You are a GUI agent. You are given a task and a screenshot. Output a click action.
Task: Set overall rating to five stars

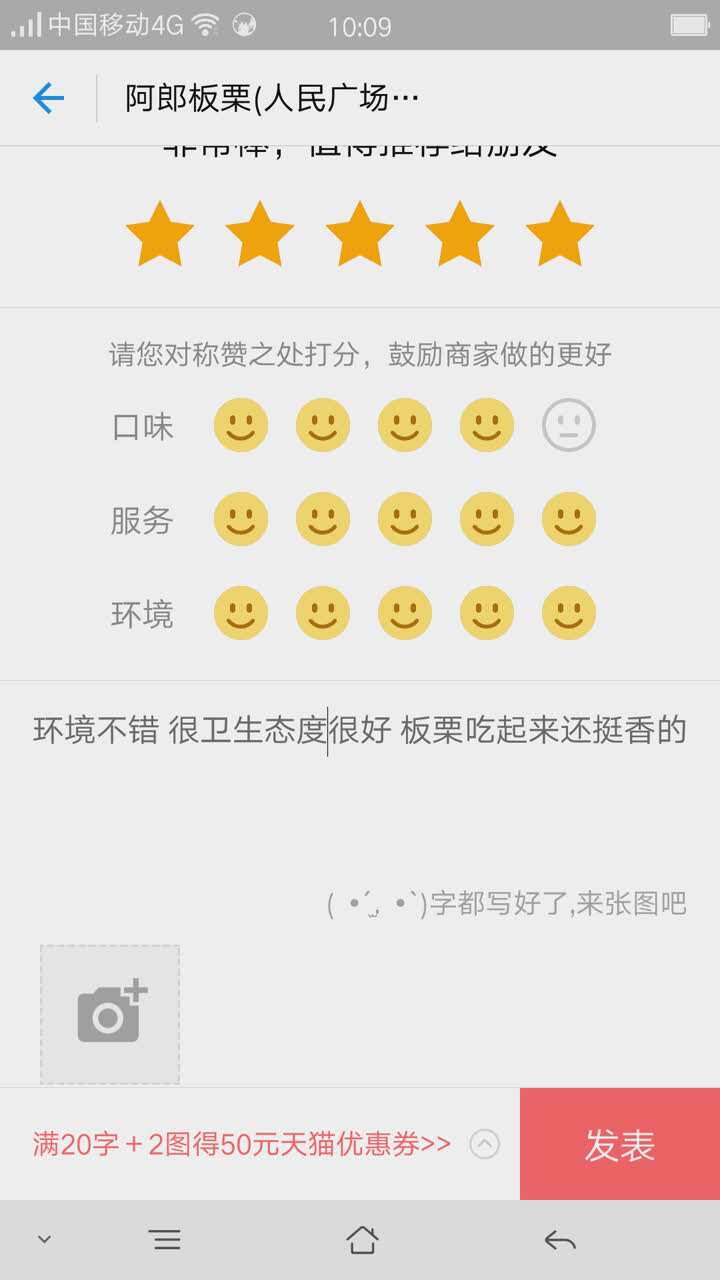click(559, 234)
